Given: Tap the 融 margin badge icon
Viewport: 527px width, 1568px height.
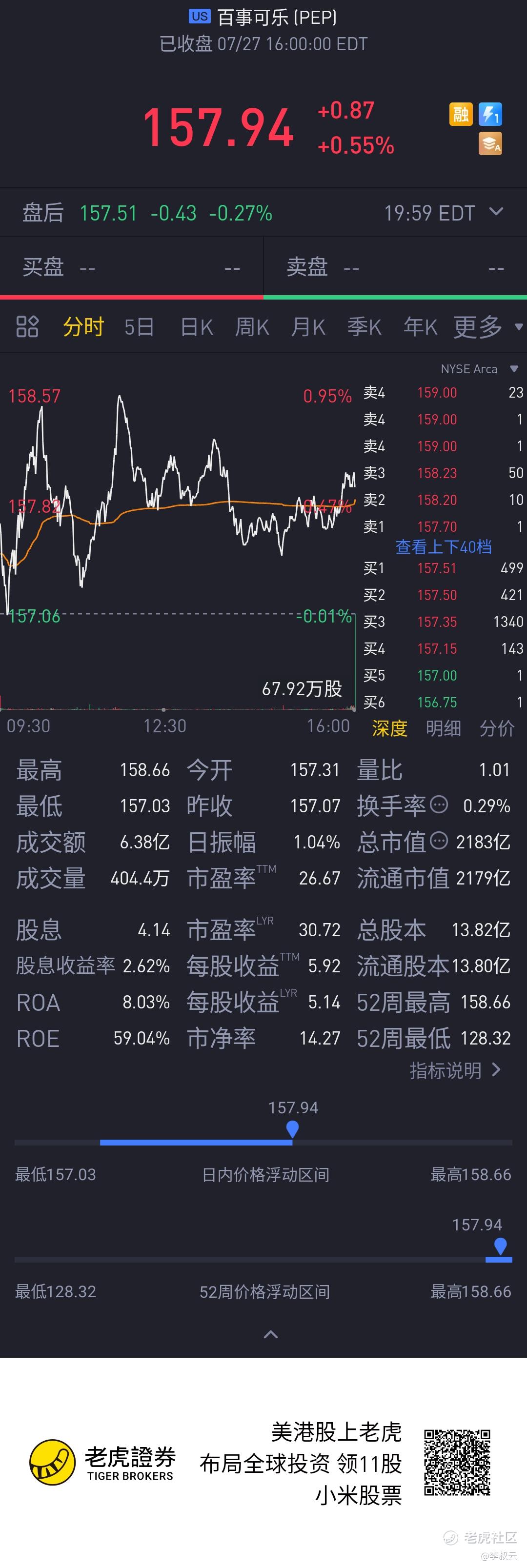Looking at the screenshot, I should [x=461, y=114].
